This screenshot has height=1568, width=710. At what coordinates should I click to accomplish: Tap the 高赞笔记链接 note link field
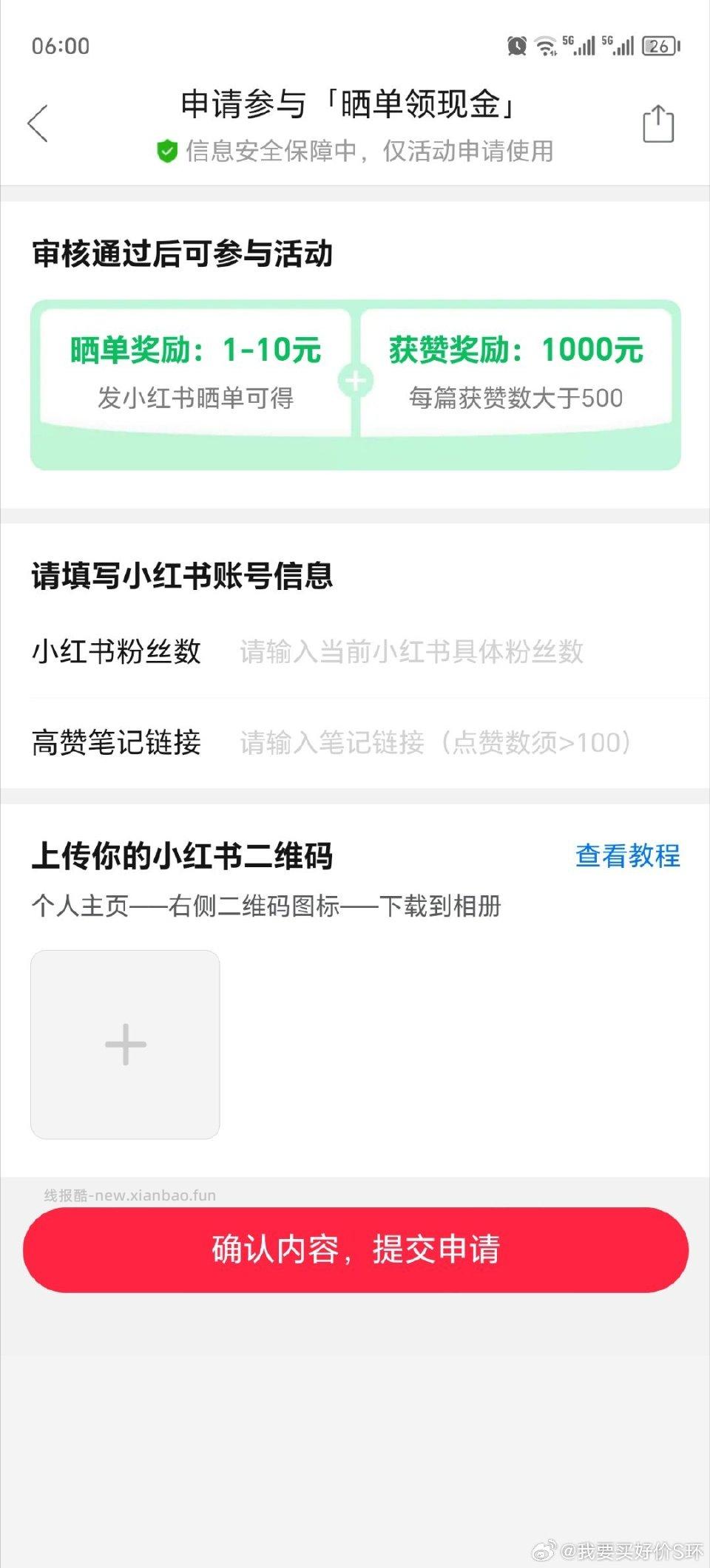point(436,743)
